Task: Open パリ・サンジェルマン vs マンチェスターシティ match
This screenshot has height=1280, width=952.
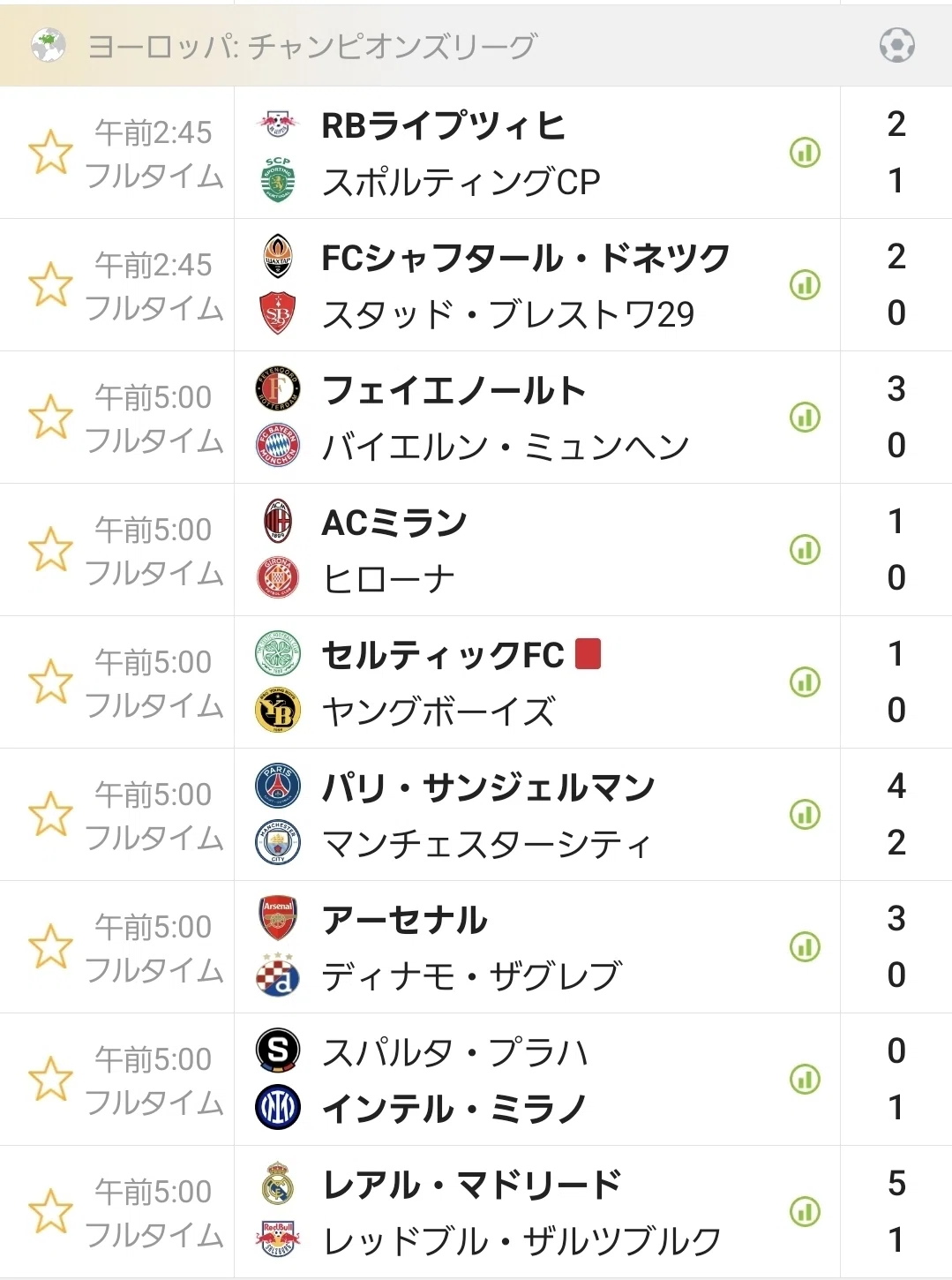Action: point(476,815)
